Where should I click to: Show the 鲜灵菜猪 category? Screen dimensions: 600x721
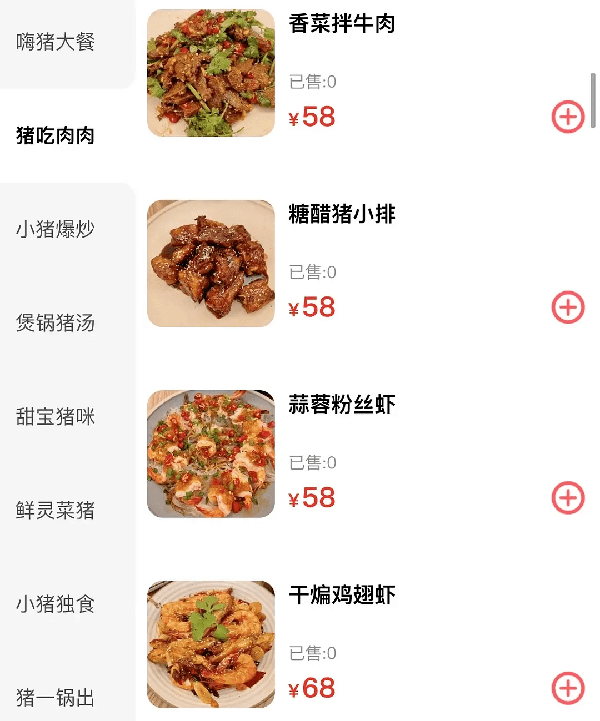click(x=56, y=511)
